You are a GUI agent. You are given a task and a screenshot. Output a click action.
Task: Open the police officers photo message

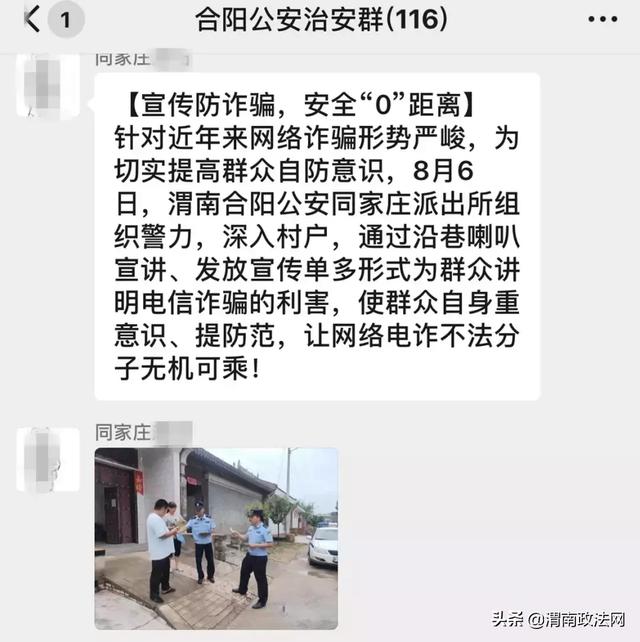point(216,538)
